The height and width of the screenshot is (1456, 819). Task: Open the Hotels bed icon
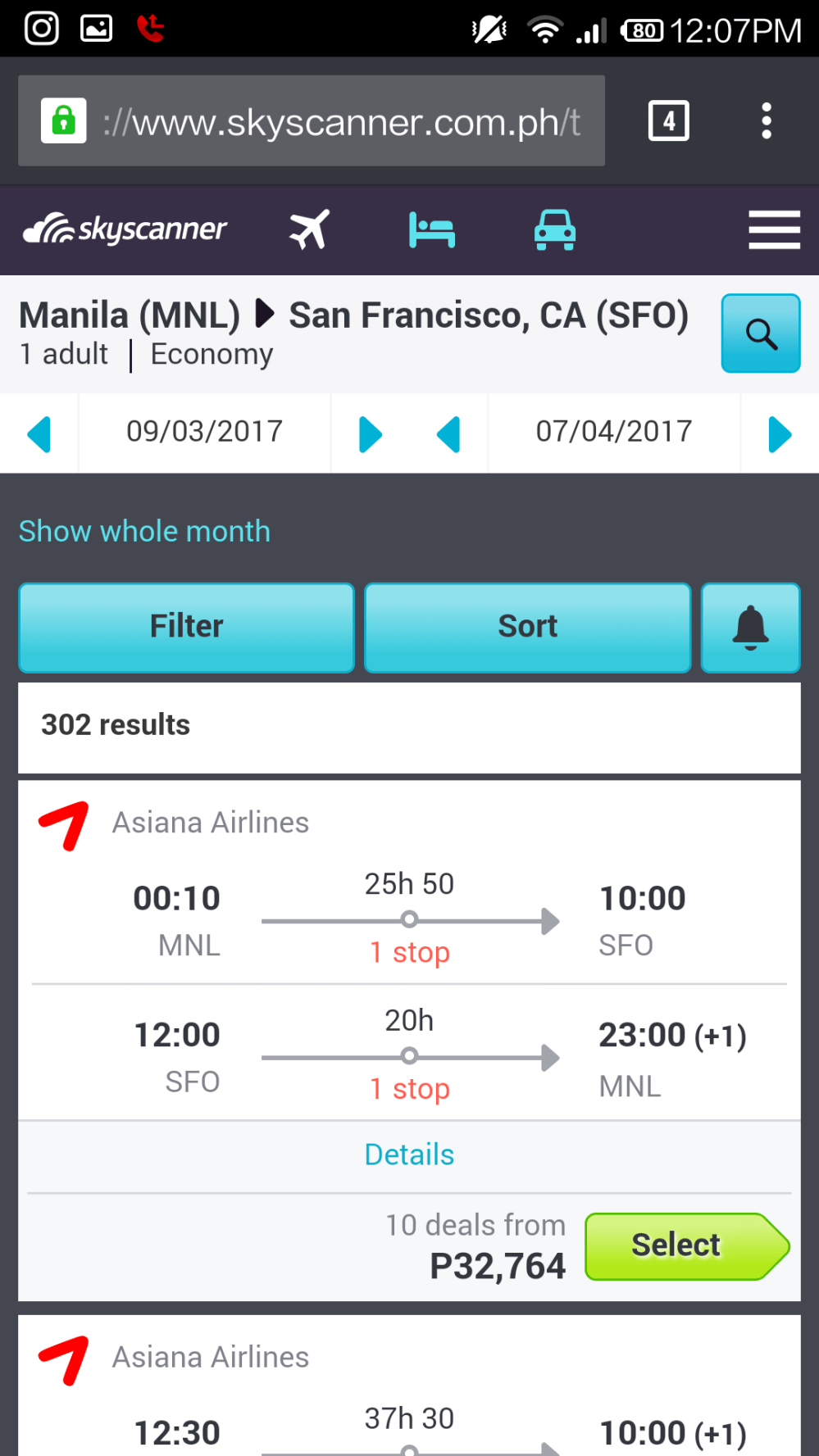coord(431,230)
